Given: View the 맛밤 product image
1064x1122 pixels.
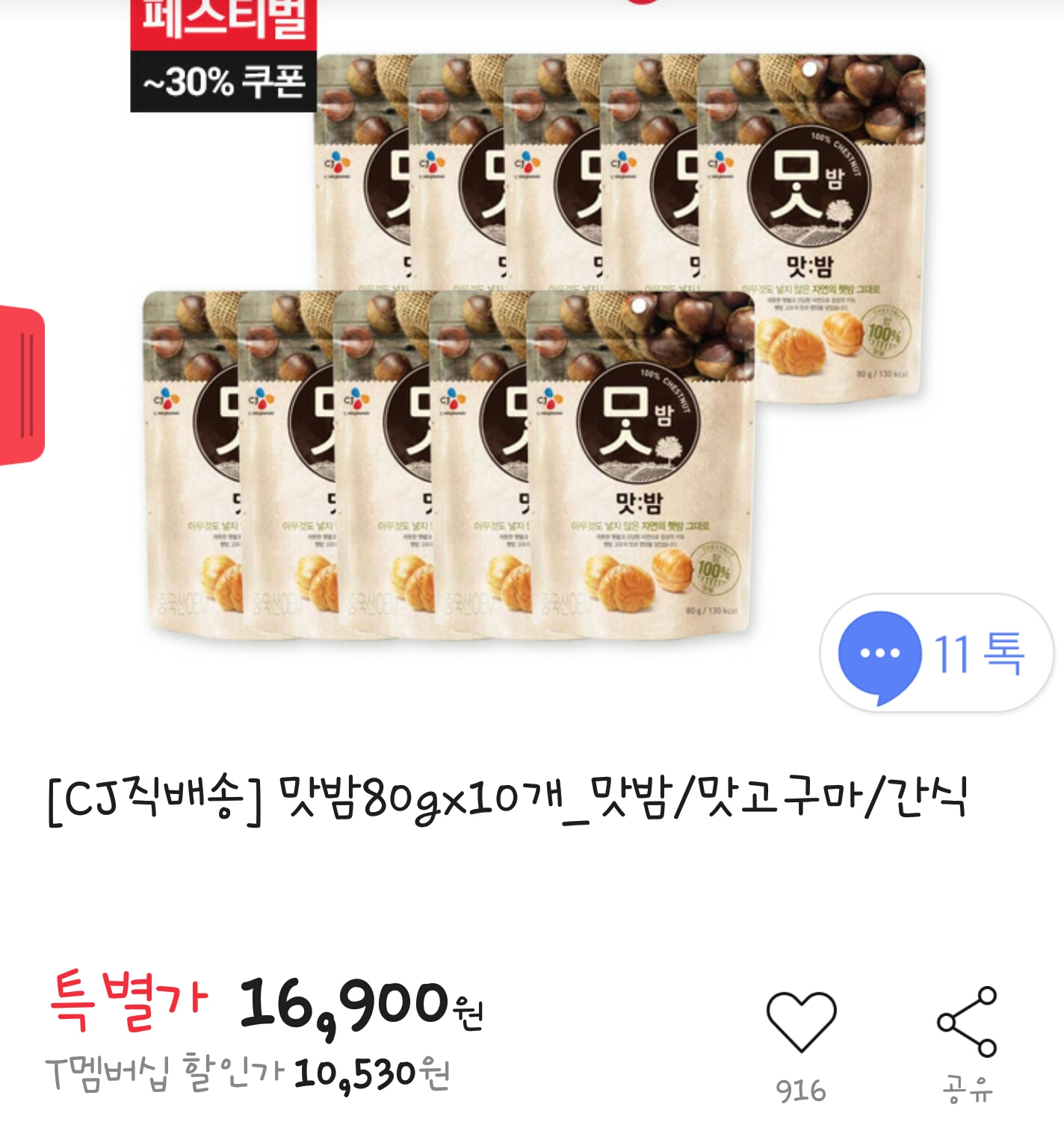Looking at the screenshot, I should [x=534, y=347].
